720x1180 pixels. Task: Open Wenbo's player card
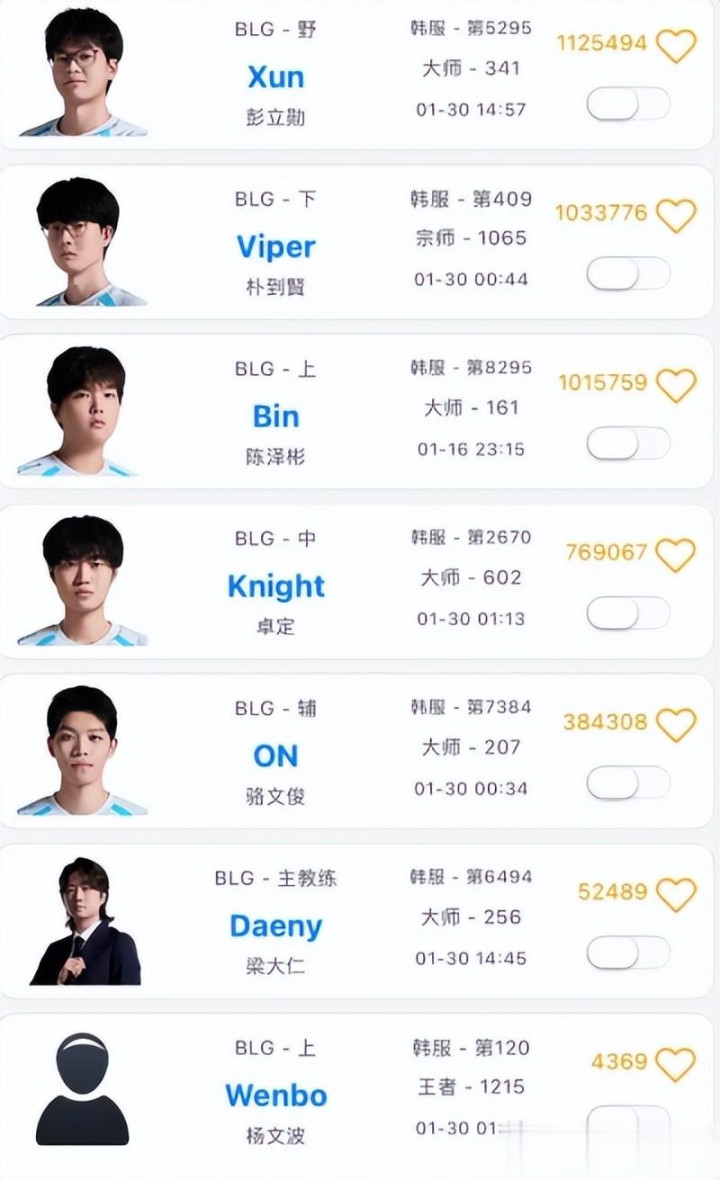[276, 1096]
